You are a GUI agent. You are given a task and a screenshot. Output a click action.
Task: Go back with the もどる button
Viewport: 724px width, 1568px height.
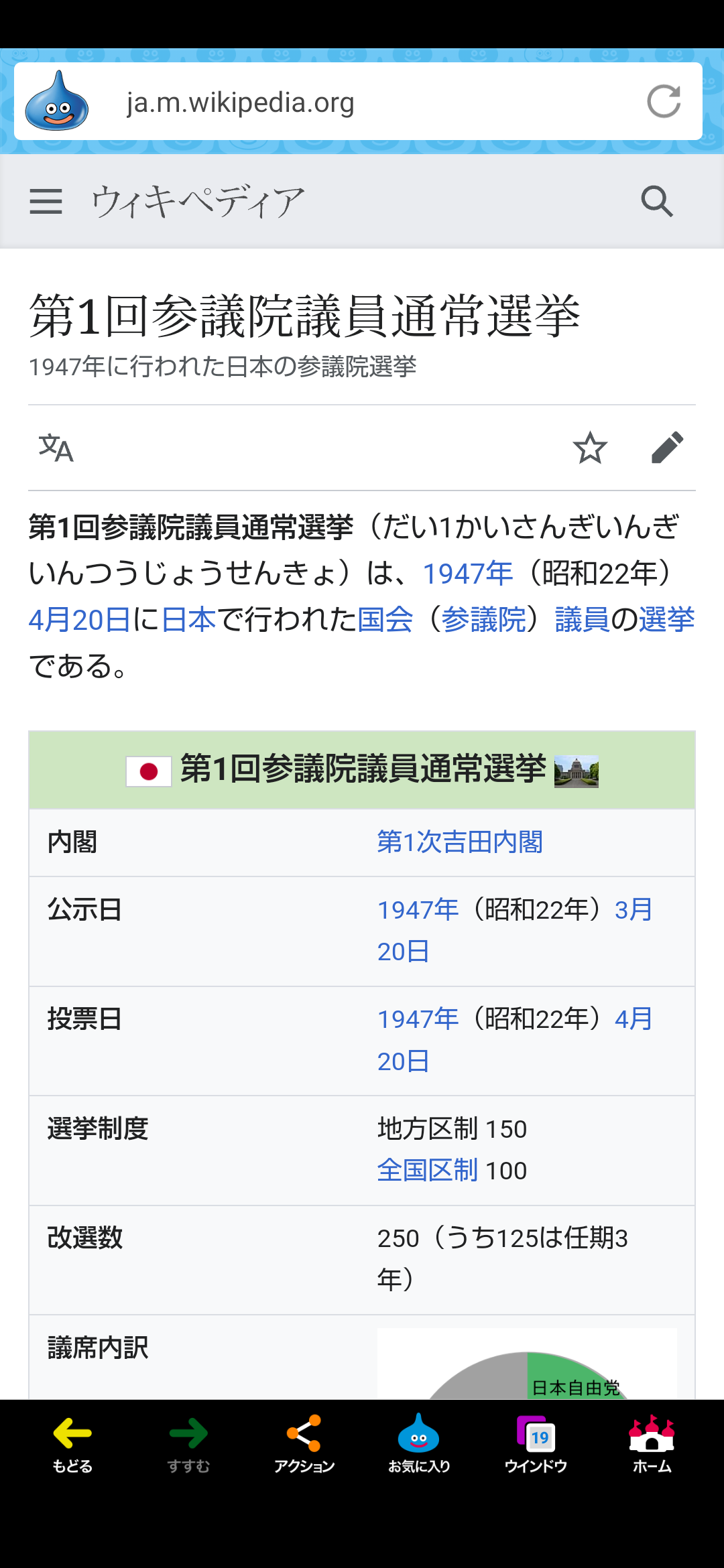[72, 1444]
